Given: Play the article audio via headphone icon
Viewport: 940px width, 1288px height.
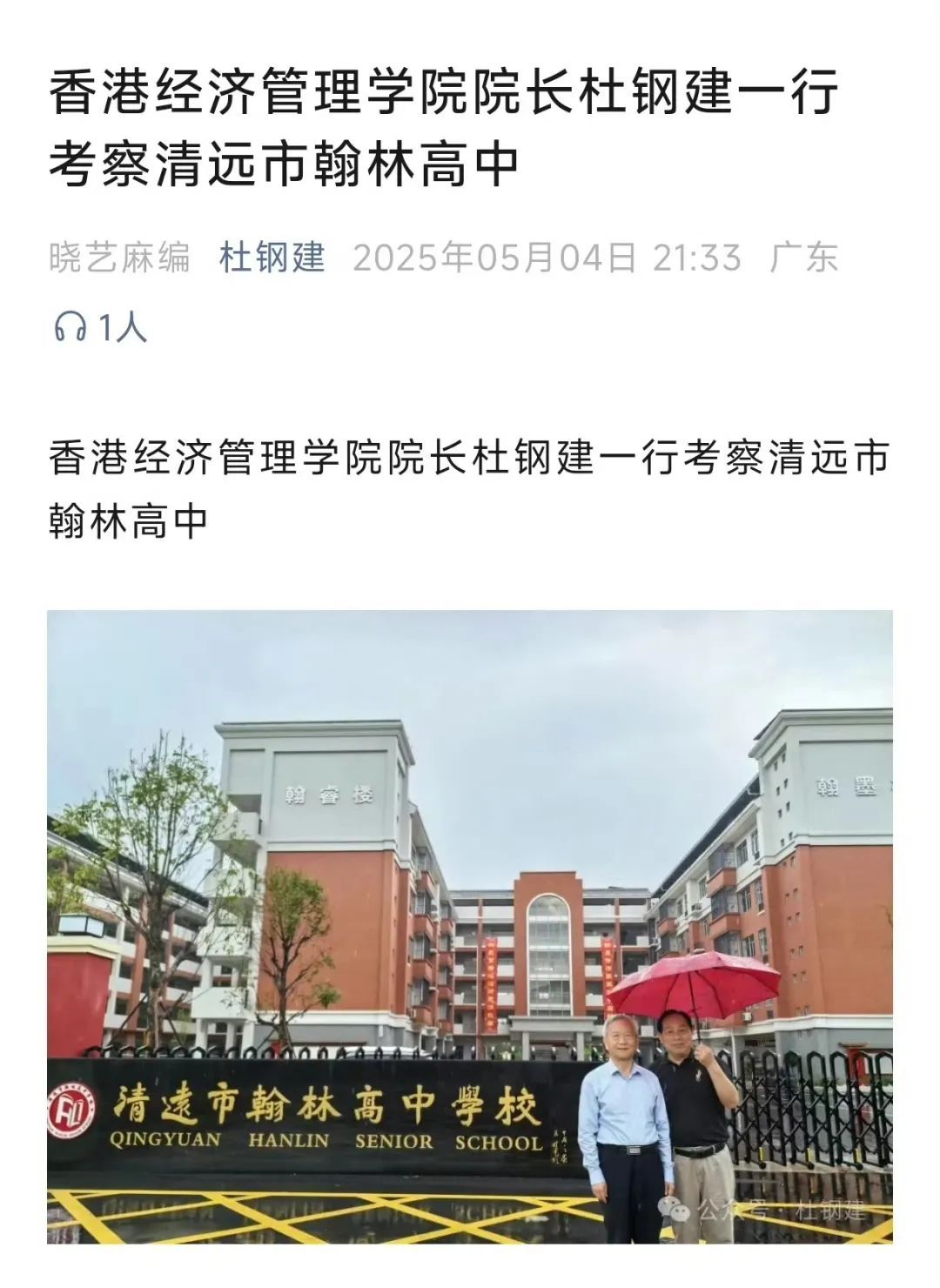Looking at the screenshot, I should click(70, 328).
